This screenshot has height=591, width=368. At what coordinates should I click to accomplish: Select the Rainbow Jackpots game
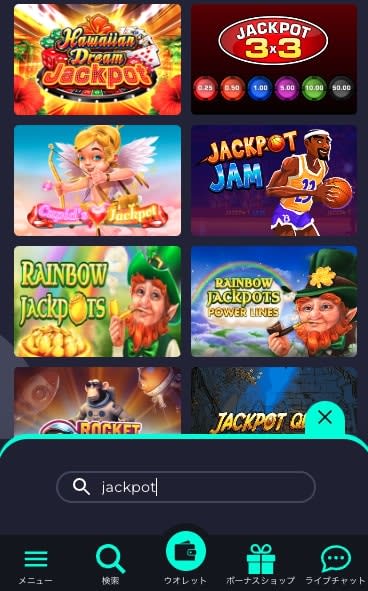tap(97, 302)
